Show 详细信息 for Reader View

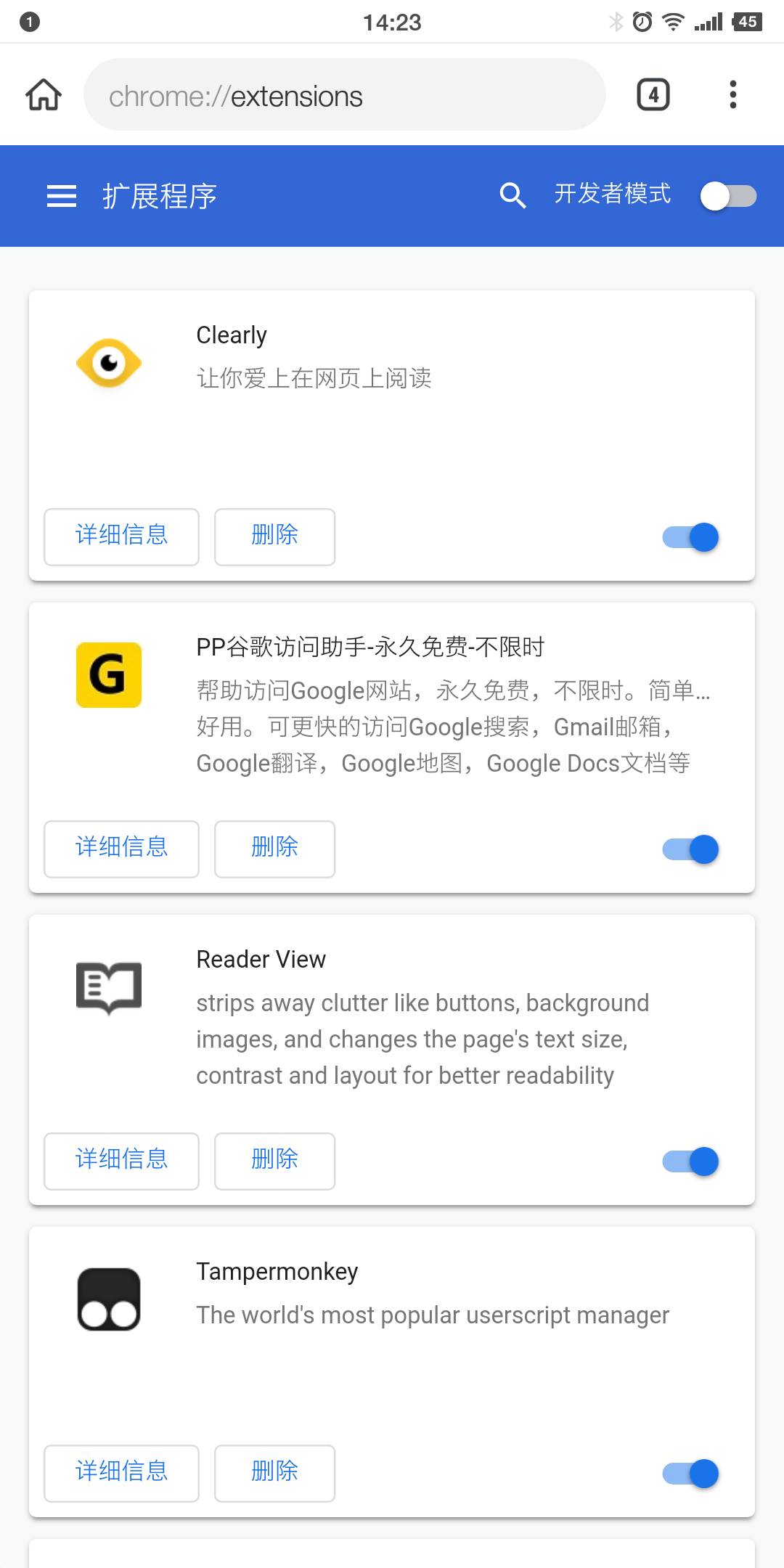pyautogui.click(x=121, y=1161)
